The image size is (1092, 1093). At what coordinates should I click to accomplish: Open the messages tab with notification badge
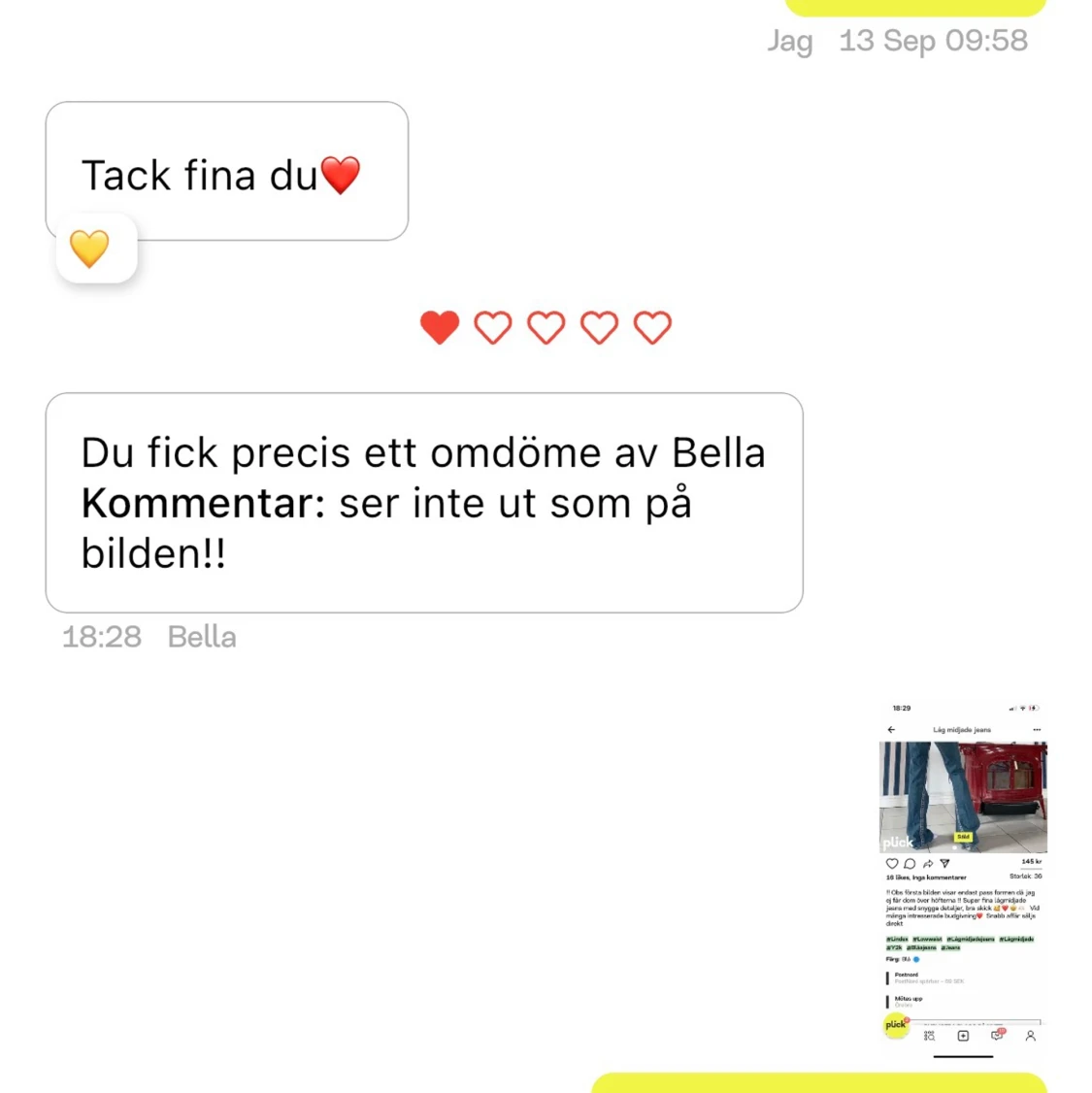point(997,1035)
